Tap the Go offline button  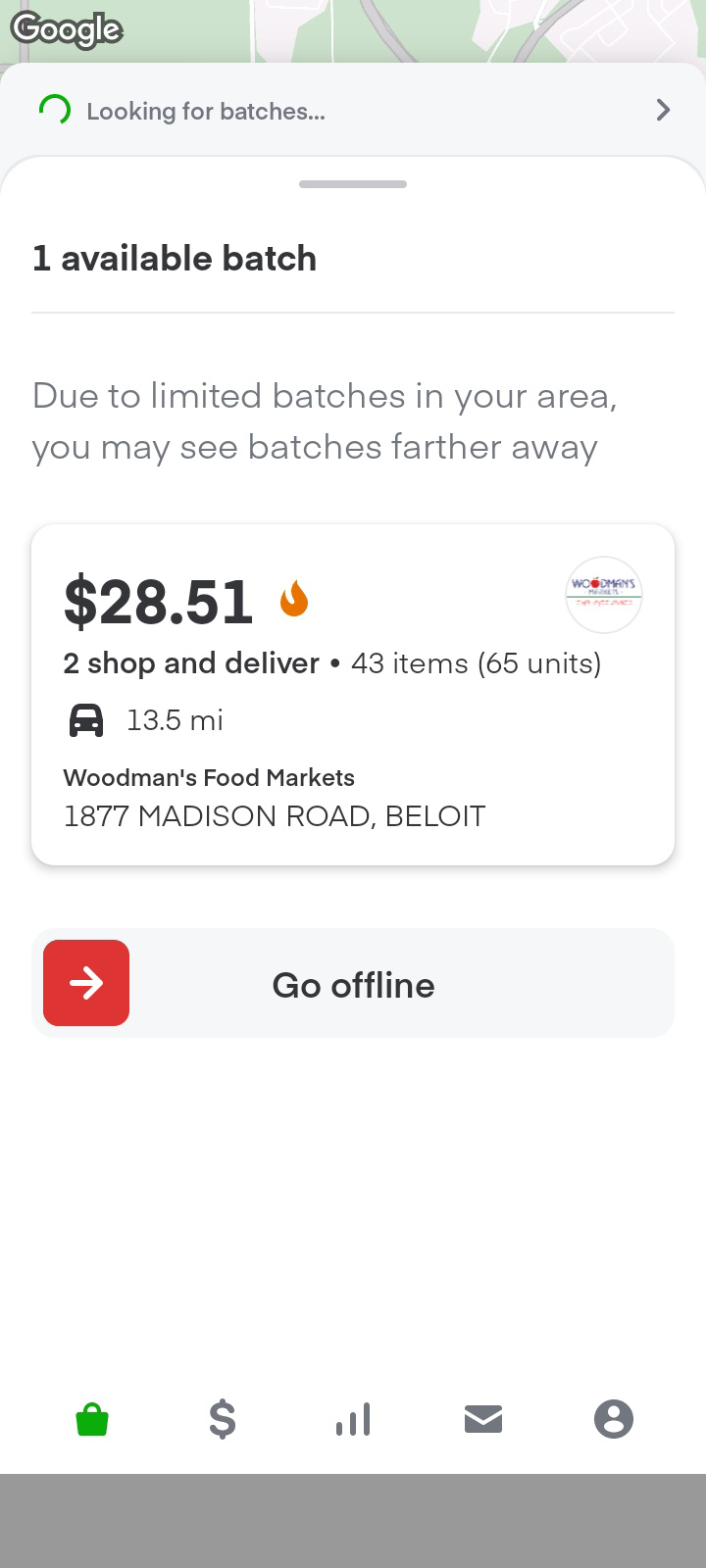[x=353, y=983]
